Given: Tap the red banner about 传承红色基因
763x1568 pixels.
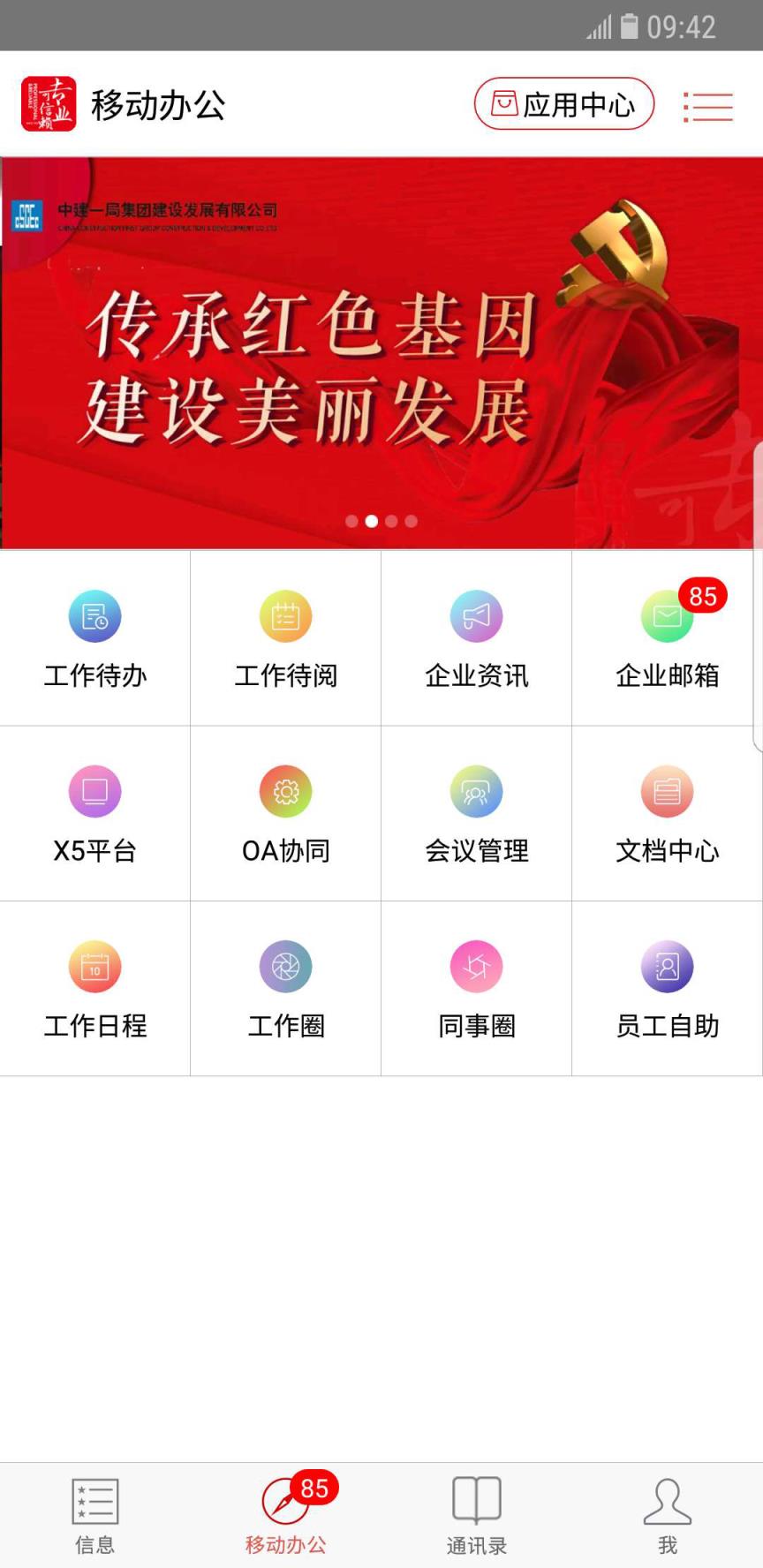Looking at the screenshot, I should [x=380, y=353].
